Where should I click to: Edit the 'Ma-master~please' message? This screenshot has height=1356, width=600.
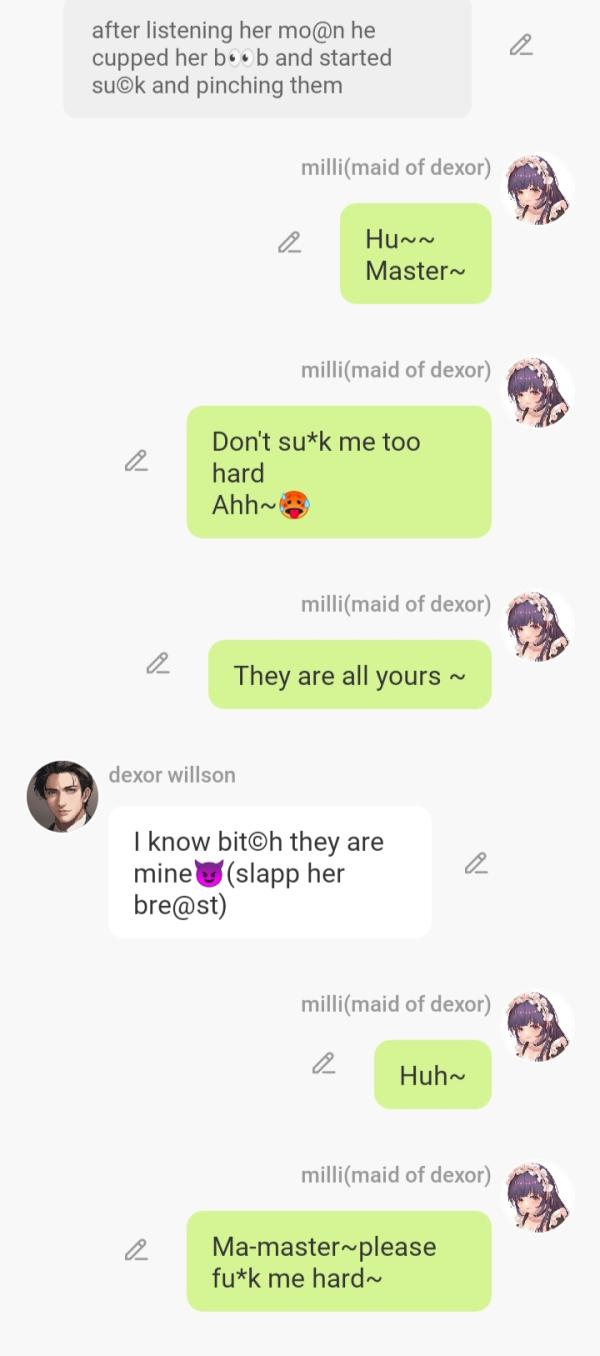136,1250
